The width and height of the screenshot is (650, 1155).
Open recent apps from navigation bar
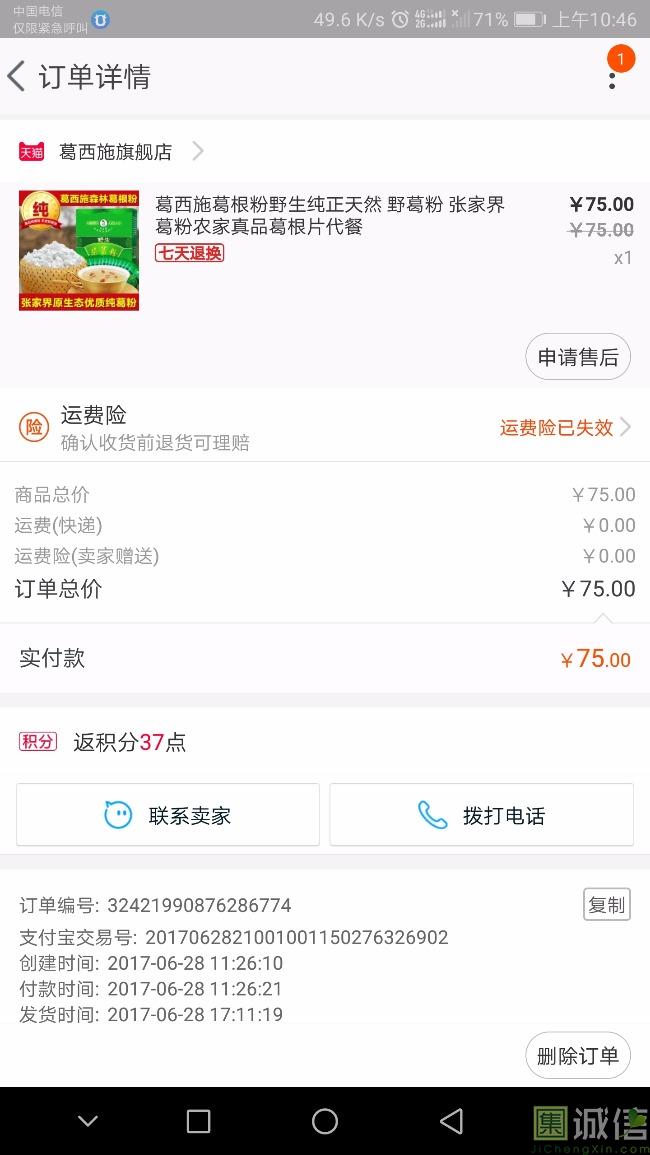199,1121
